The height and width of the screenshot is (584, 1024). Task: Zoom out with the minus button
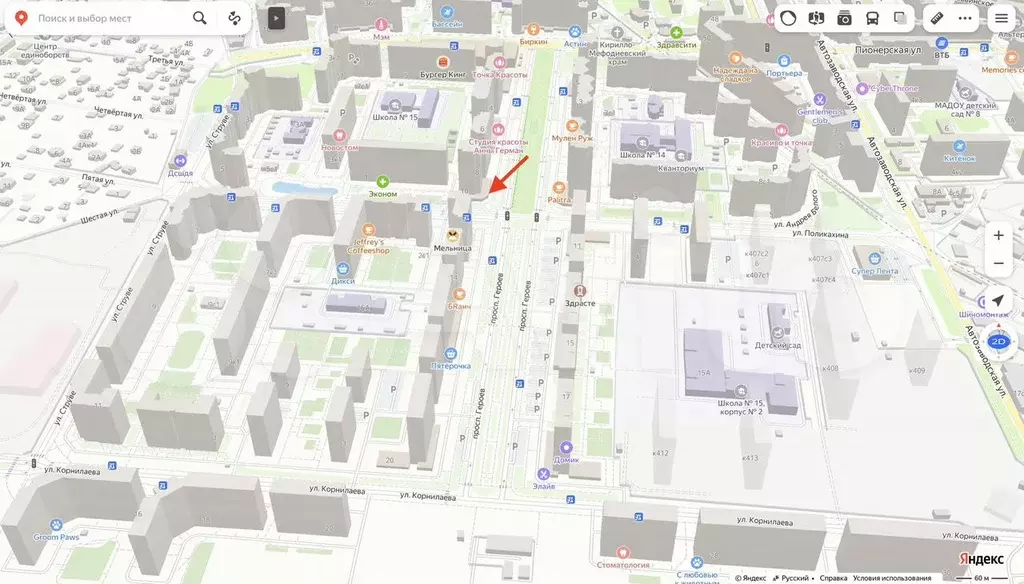pos(998,264)
